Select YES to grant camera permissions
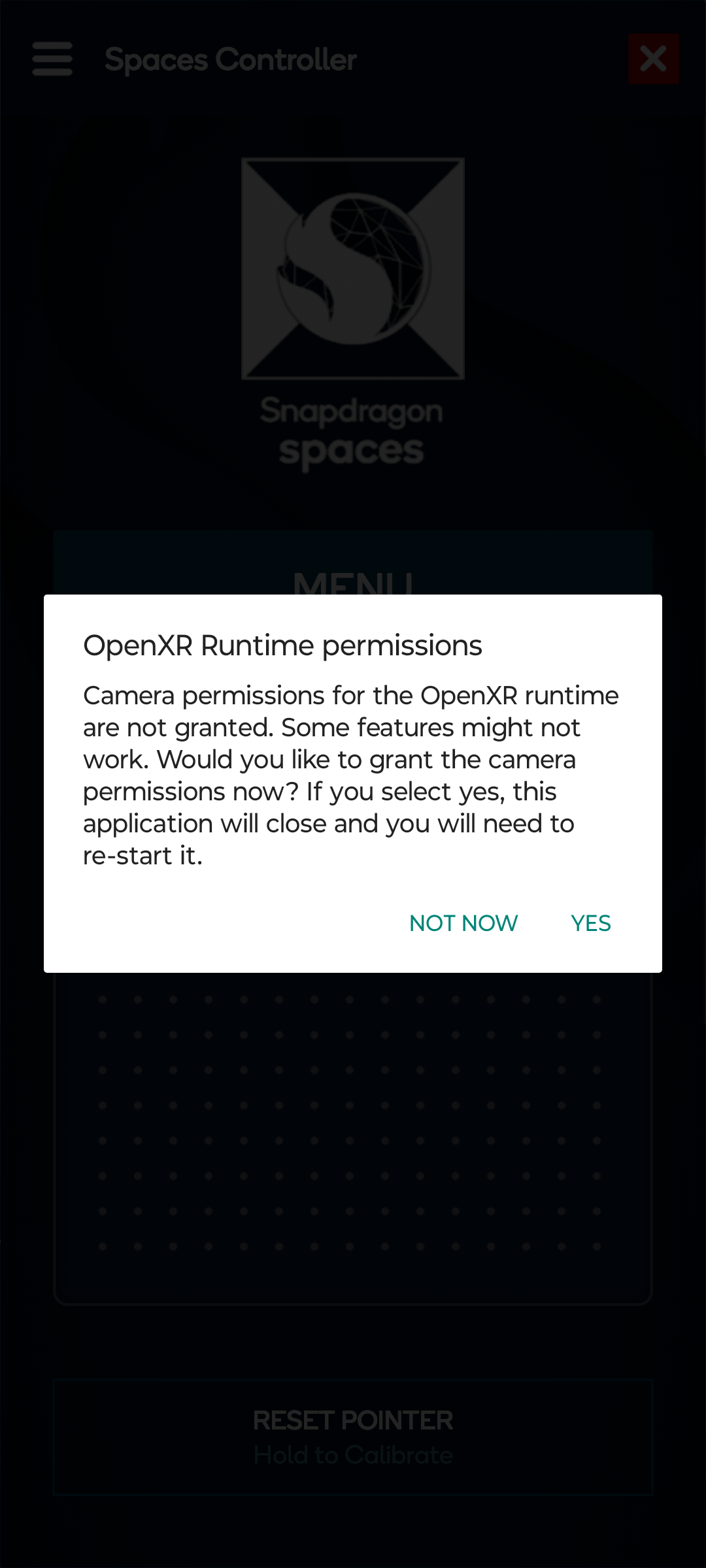The width and height of the screenshot is (706, 1568). coord(590,923)
